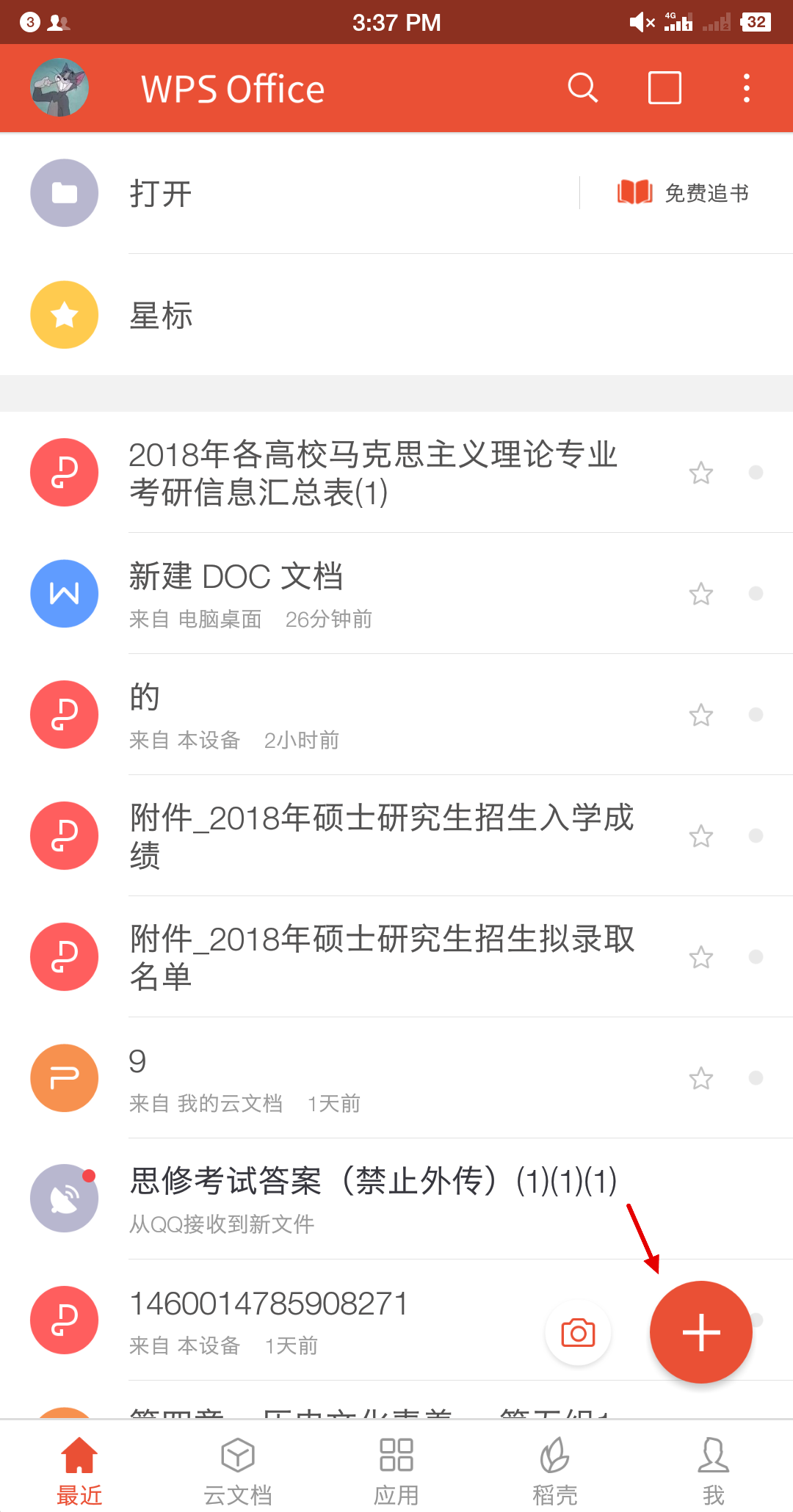Screen dimensions: 793x1512
Task: Tap the 免费追书 link
Action: [684, 193]
